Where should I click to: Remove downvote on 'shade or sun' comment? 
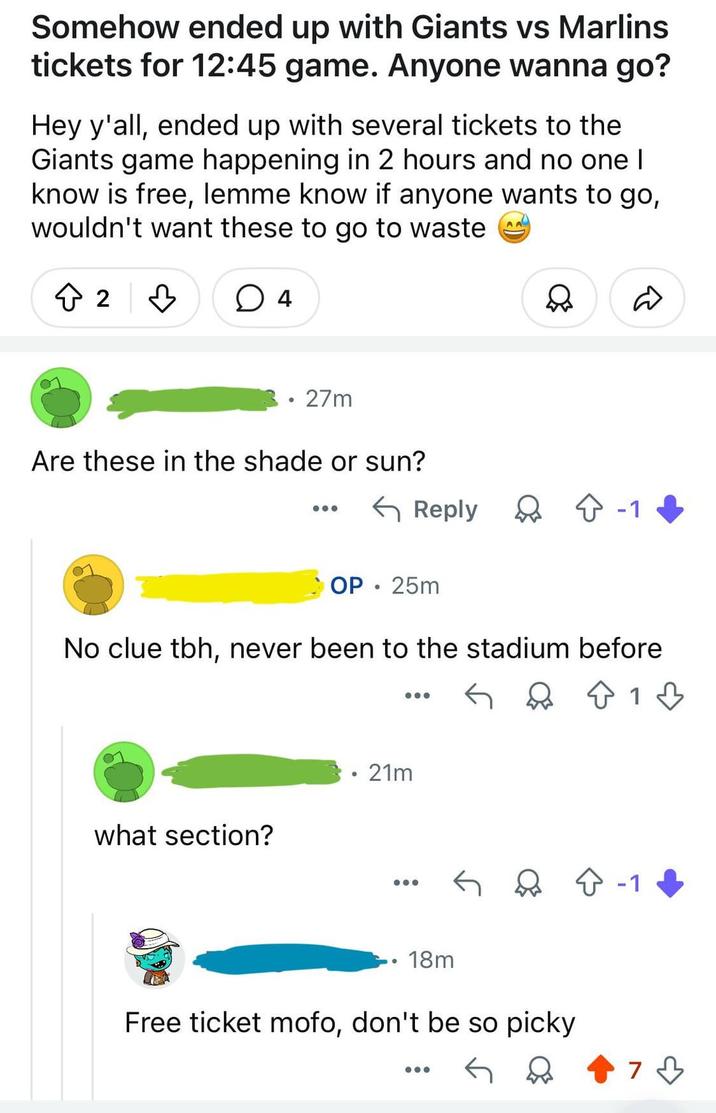coord(672,510)
